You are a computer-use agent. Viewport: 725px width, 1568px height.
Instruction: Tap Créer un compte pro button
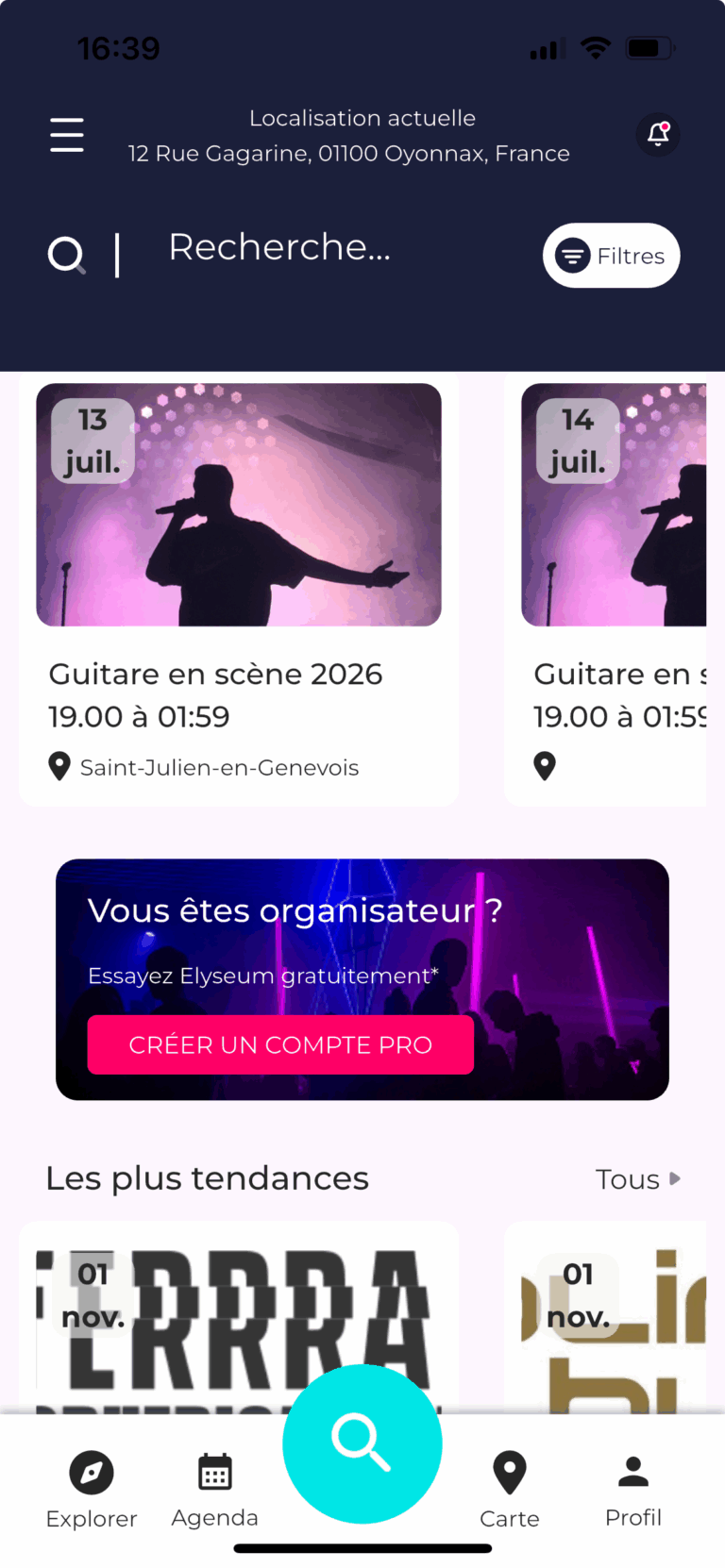pyautogui.click(x=280, y=1045)
